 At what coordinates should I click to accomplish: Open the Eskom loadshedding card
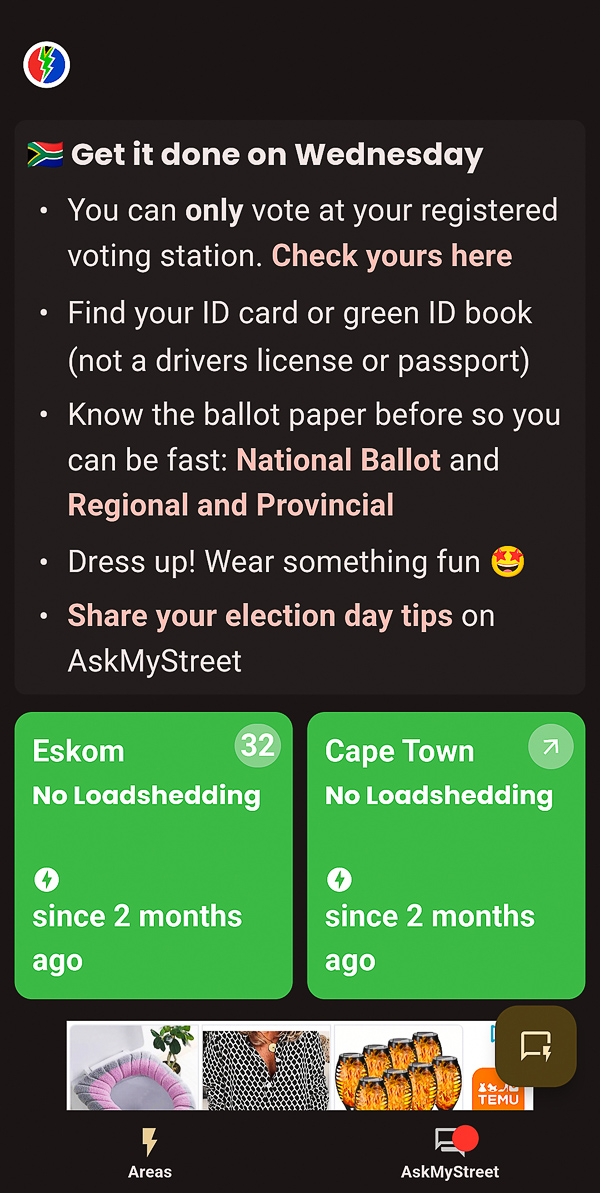153,855
